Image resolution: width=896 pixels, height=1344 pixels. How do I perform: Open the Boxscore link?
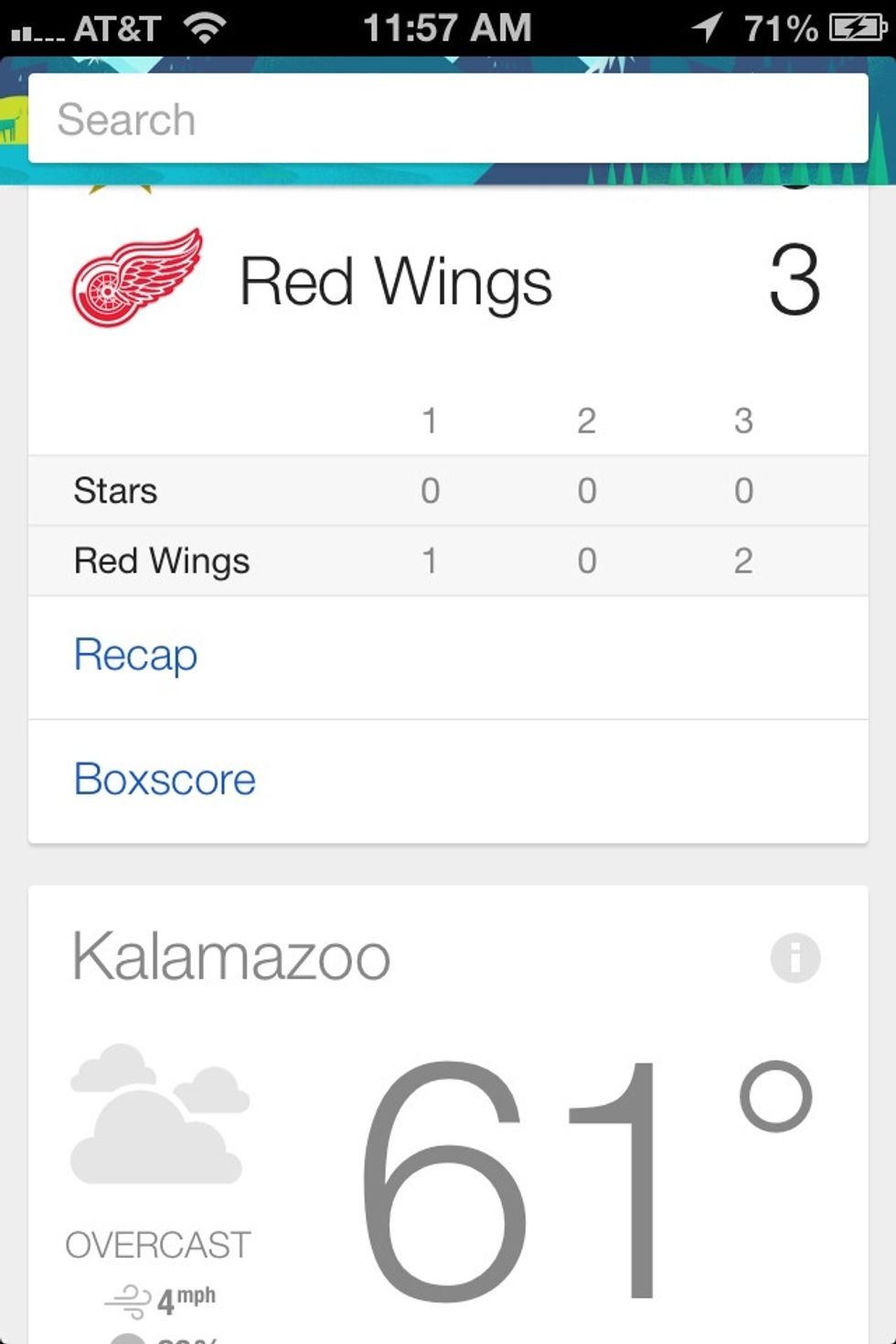click(x=164, y=779)
